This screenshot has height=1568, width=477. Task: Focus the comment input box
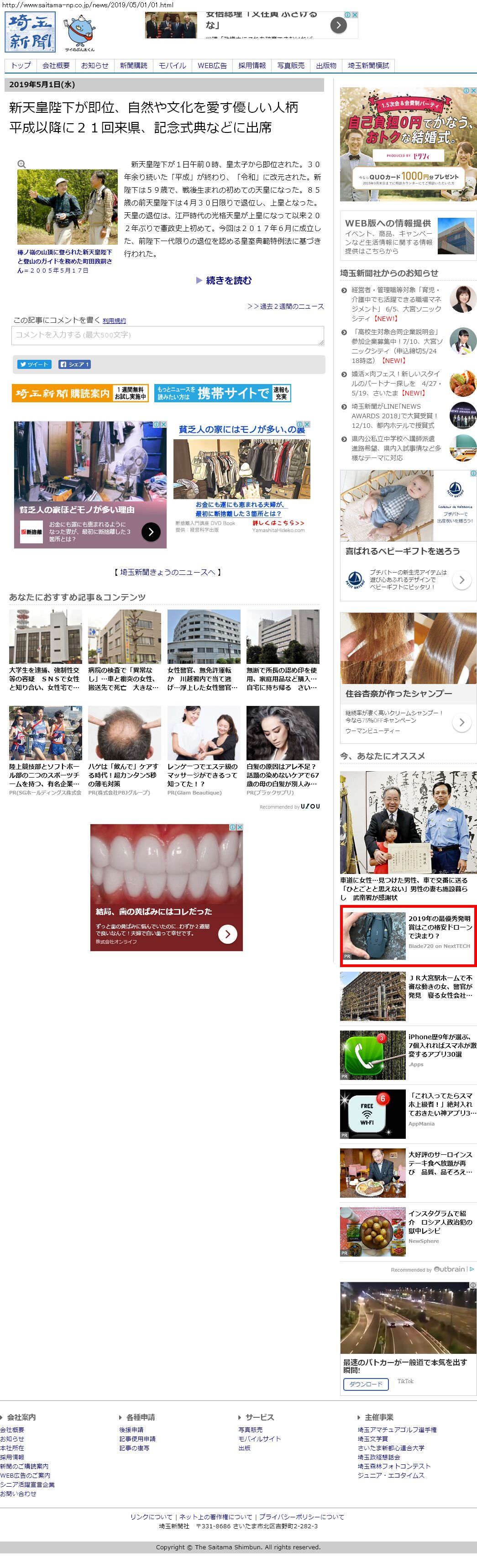coord(168,336)
